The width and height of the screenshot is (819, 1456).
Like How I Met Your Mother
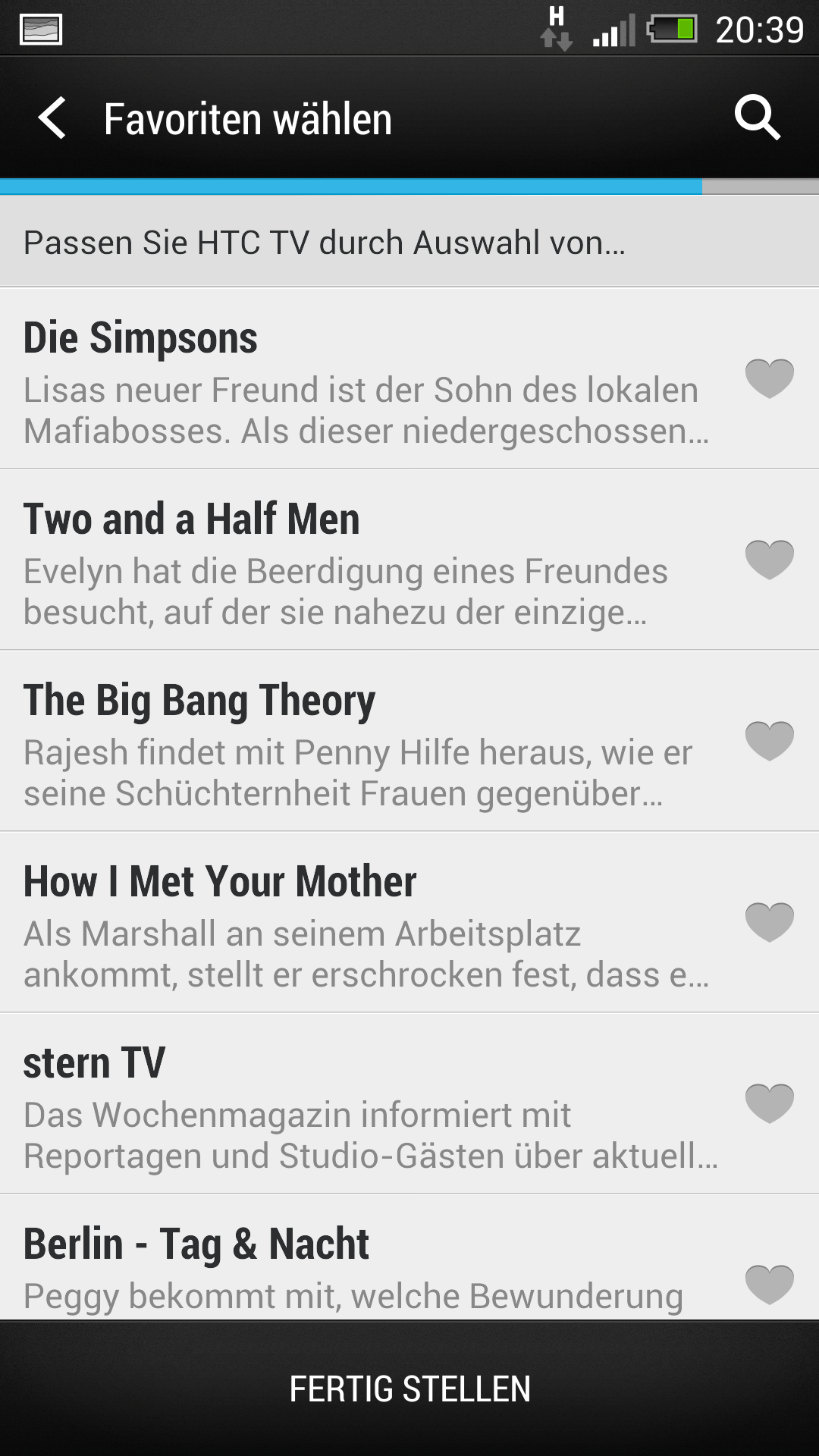769,921
